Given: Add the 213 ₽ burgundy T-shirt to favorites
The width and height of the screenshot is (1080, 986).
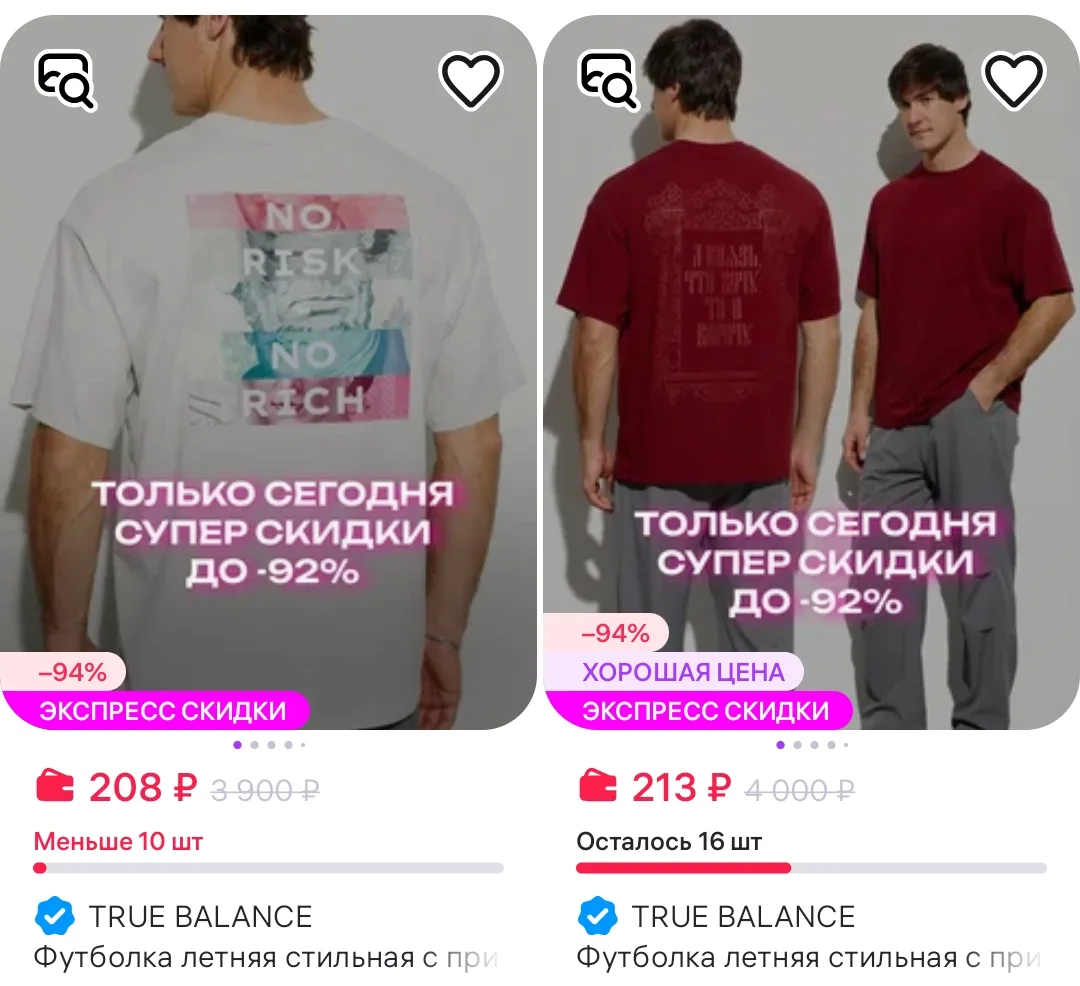Looking at the screenshot, I should [x=1014, y=80].
